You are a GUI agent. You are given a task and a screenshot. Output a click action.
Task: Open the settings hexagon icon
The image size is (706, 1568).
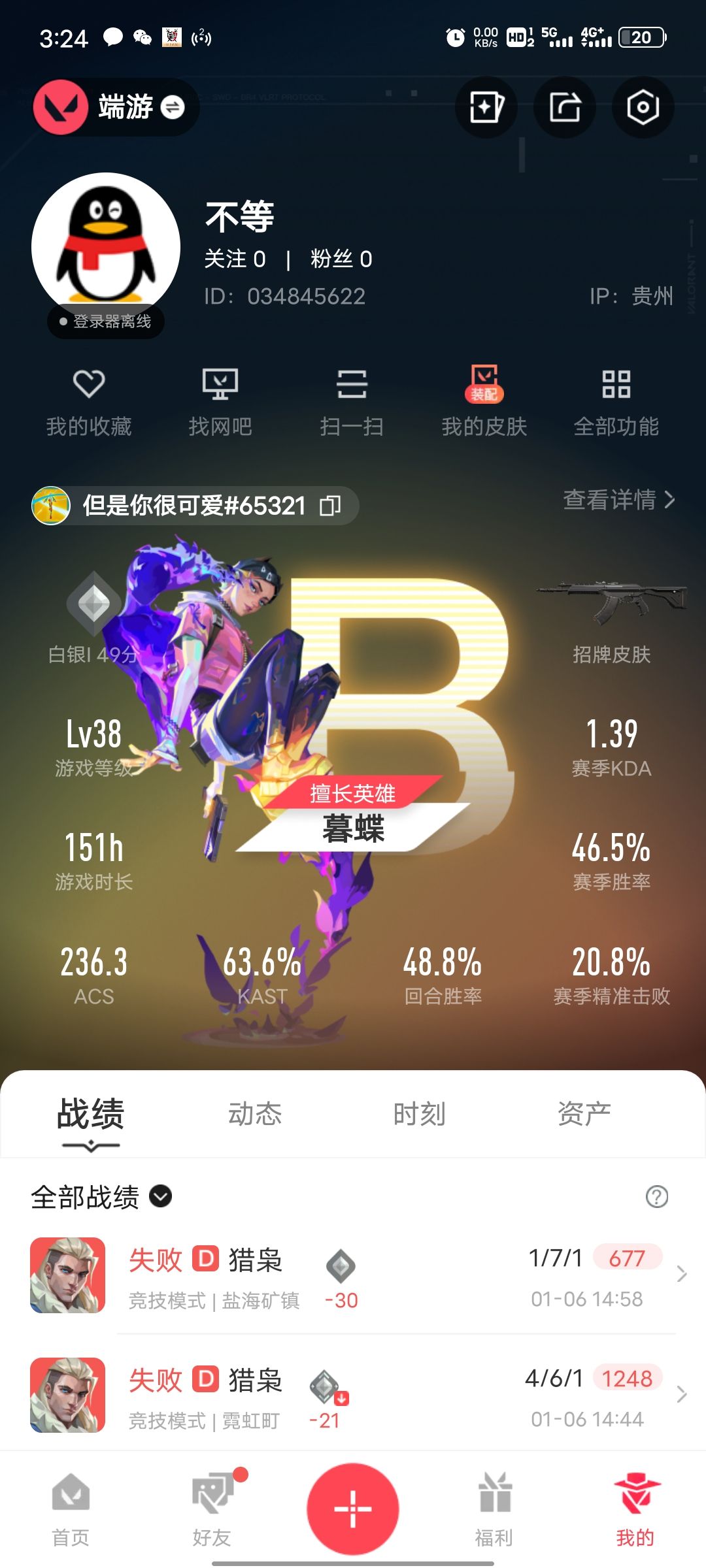click(x=643, y=107)
